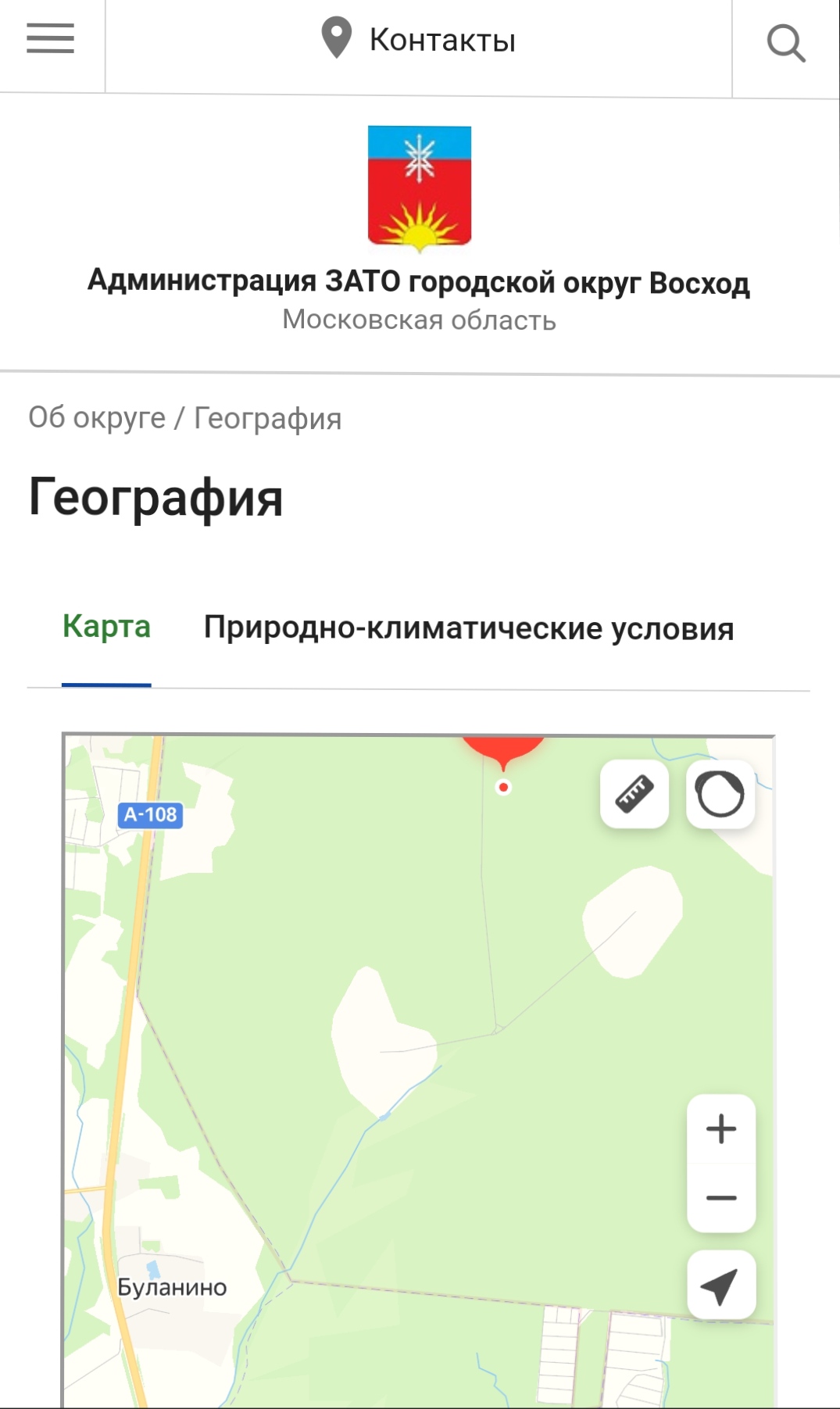Open the Контакты link
Screen dimensions: 840x1409
click(x=419, y=40)
